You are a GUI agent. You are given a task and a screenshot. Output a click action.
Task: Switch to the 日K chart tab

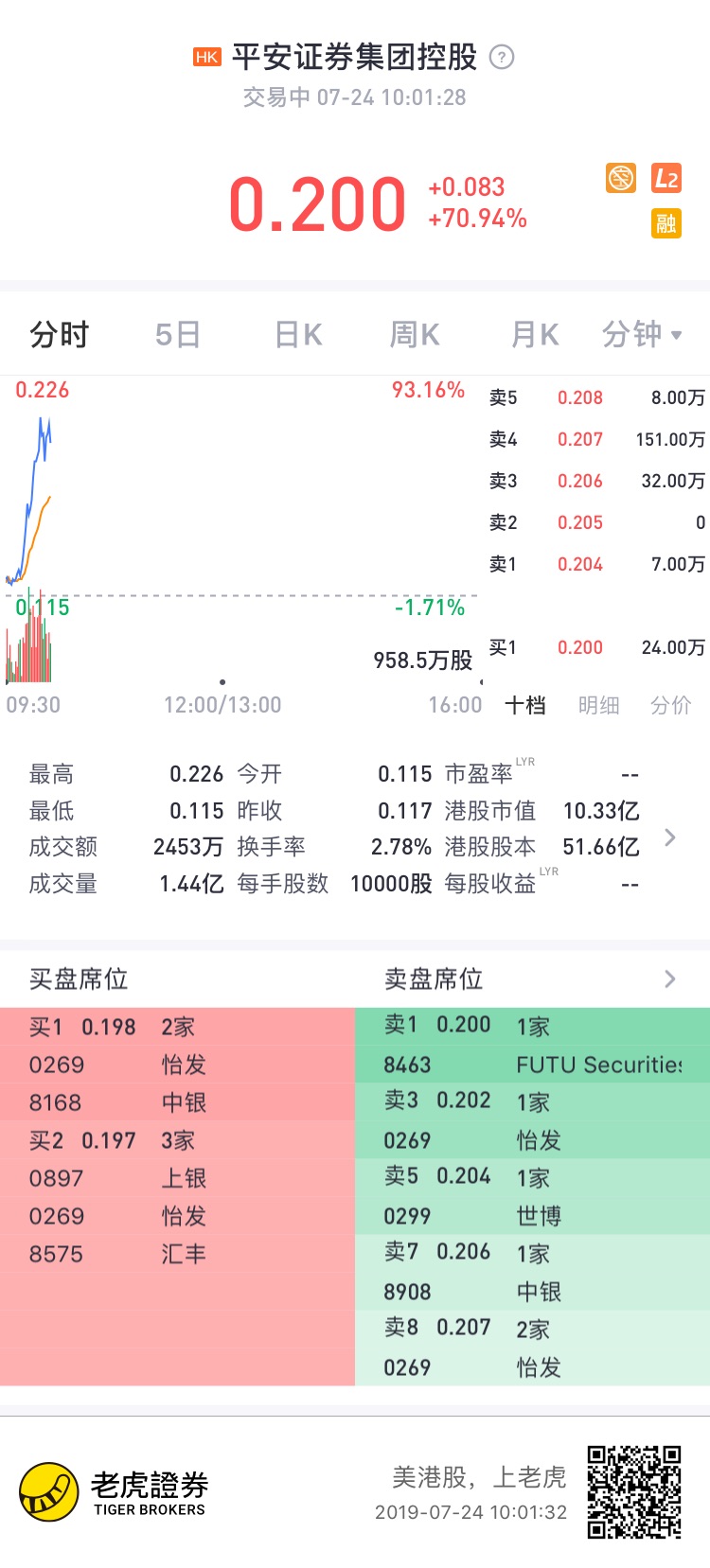click(298, 334)
